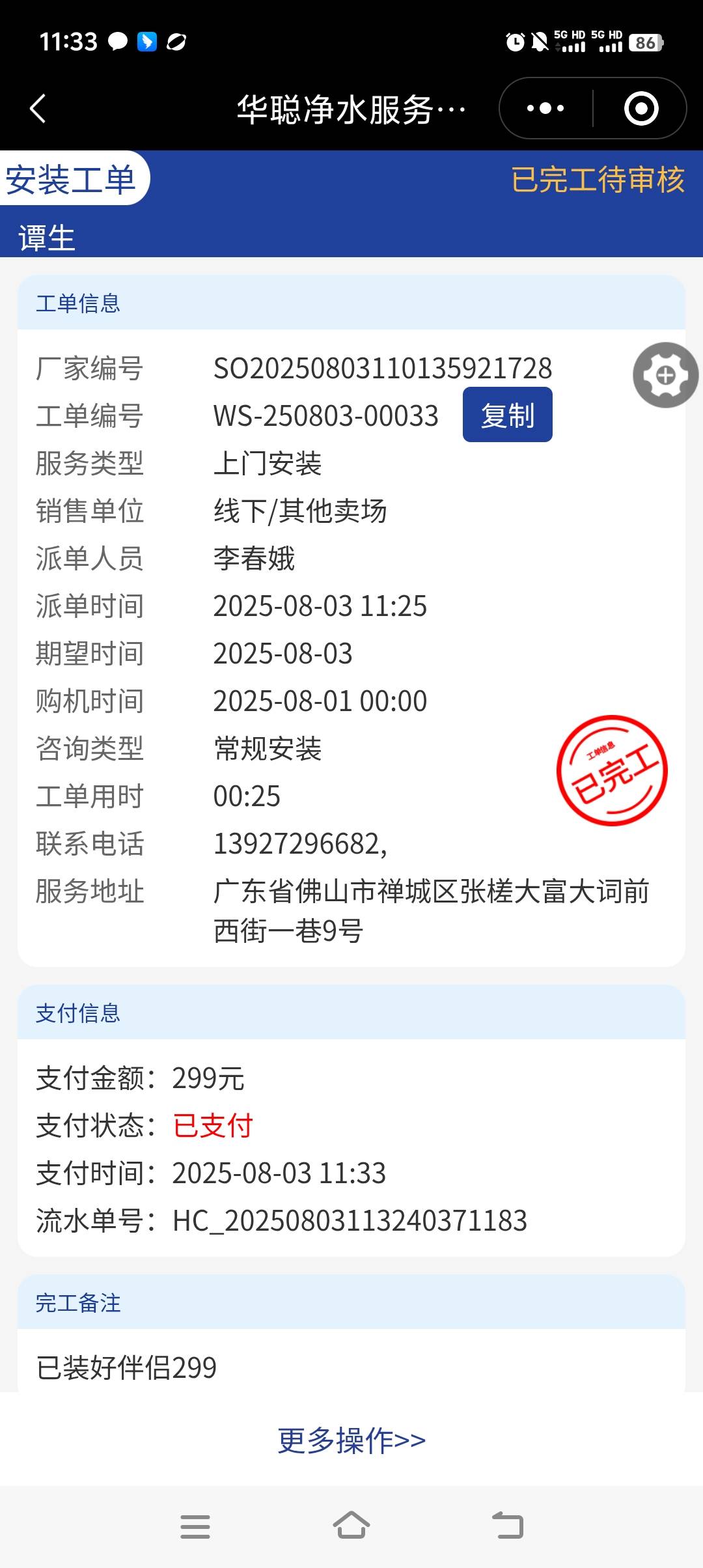Open 更多操作 for more actions

pos(351,1440)
